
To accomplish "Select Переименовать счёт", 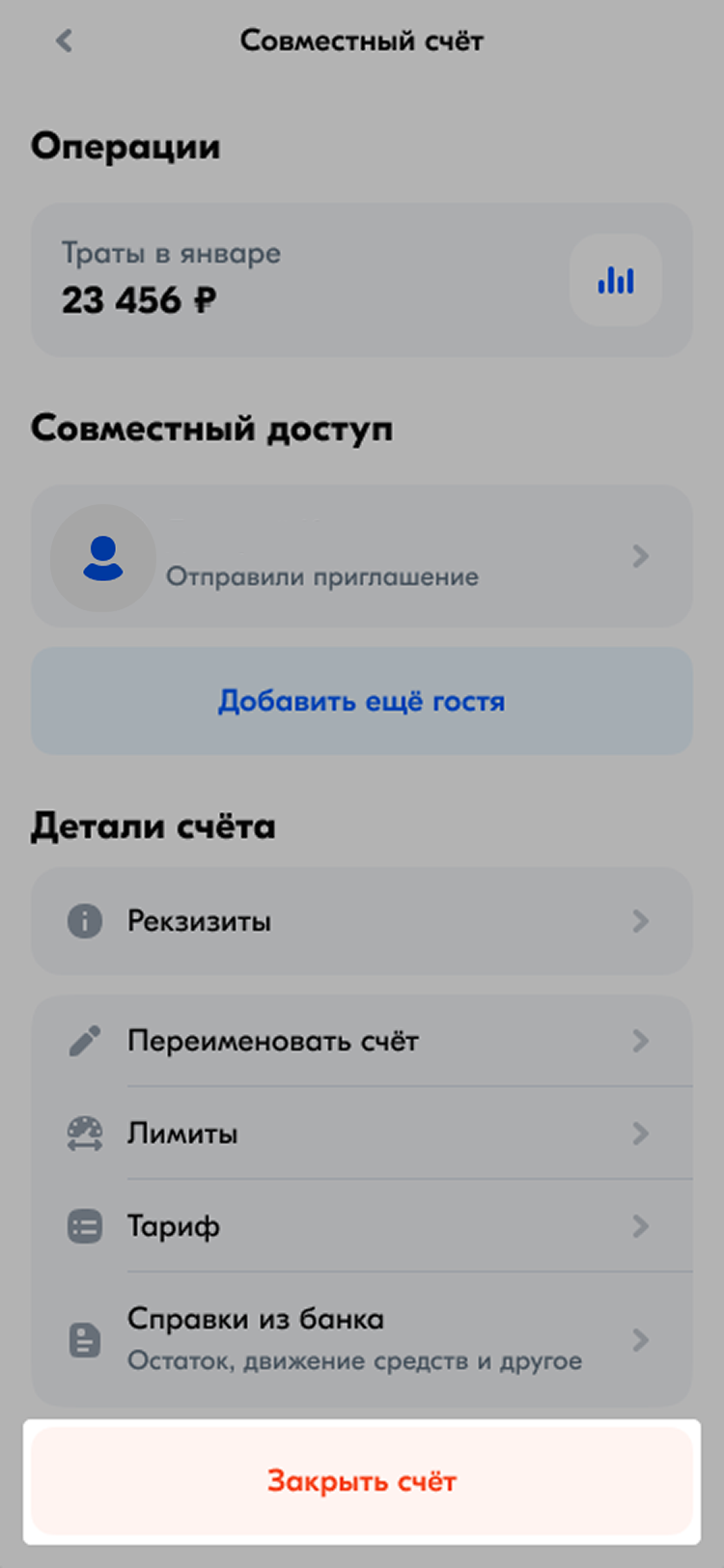I will tap(362, 1041).
